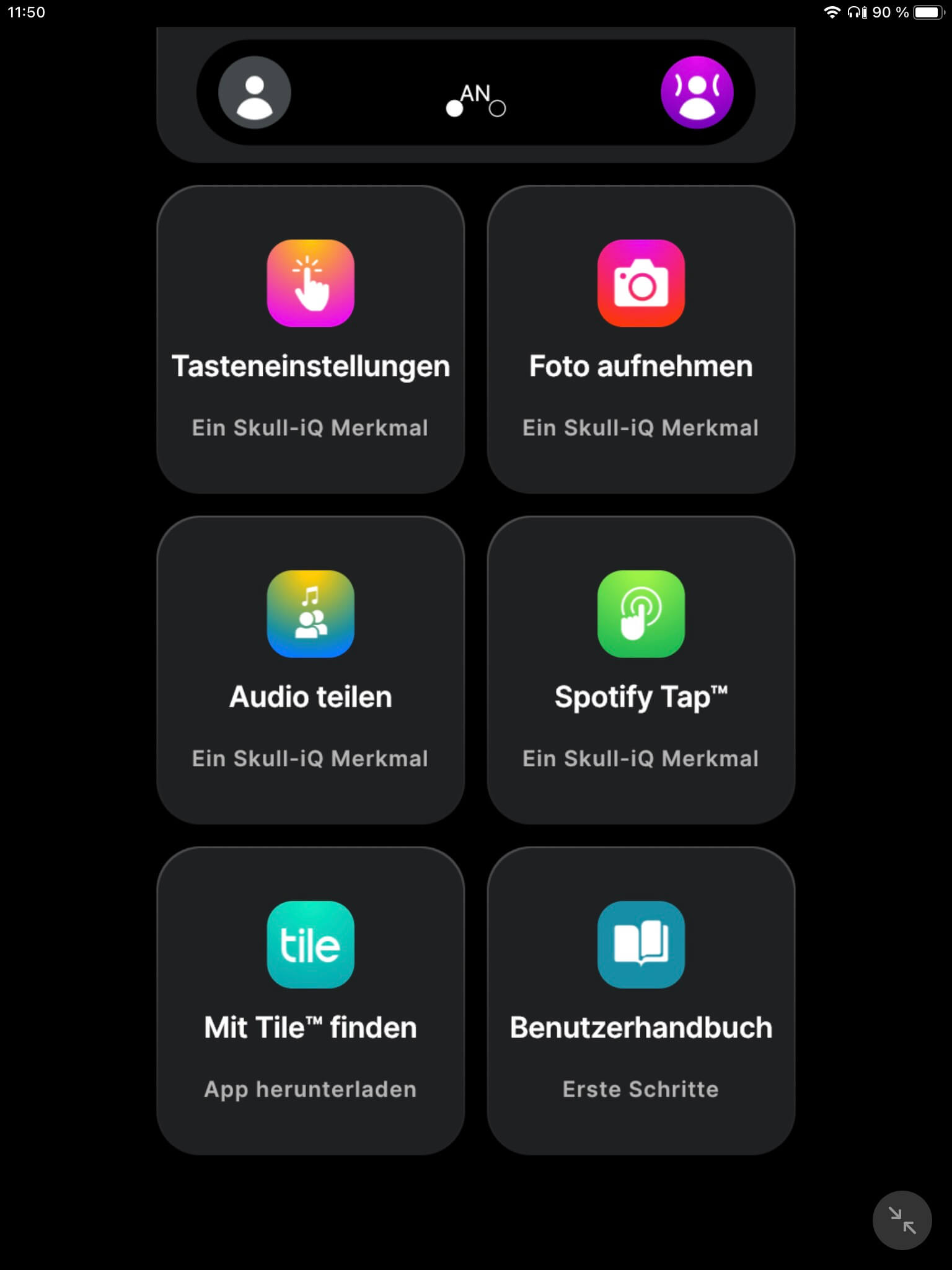Image resolution: width=952 pixels, height=1270 pixels.
Task: Open the Audio teilen card
Action: click(311, 670)
